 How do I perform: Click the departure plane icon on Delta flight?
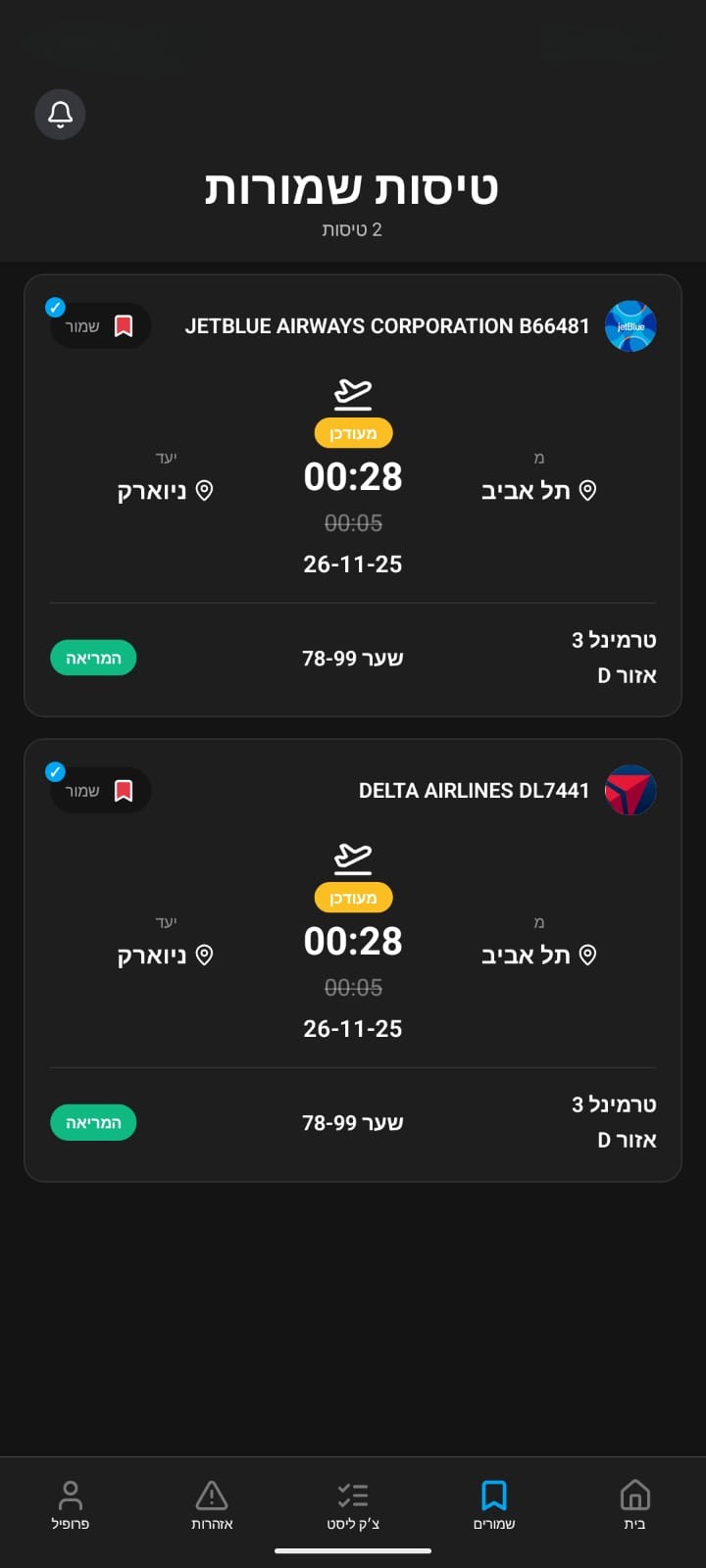(x=353, y=855)
